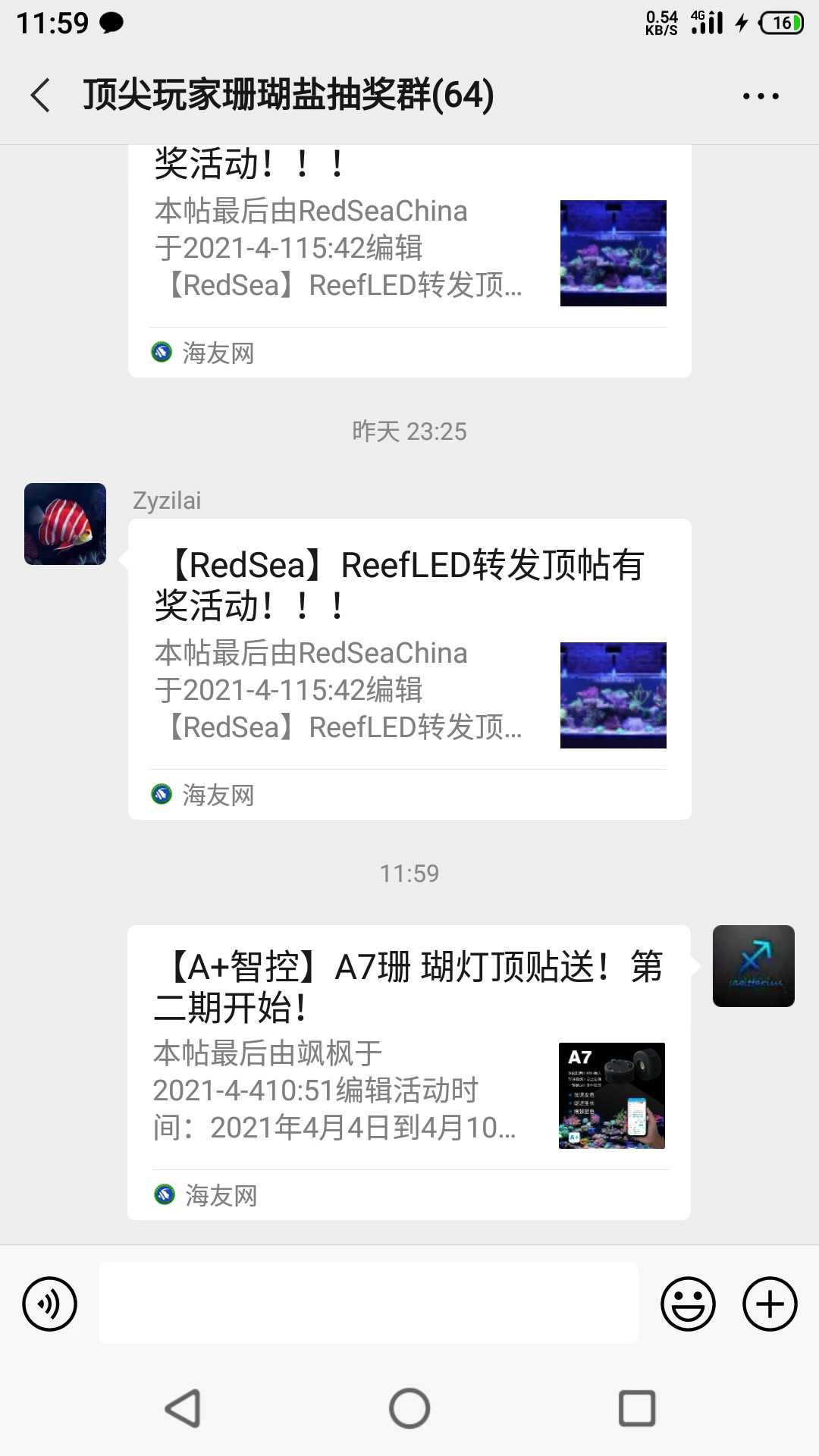Tap the system home button

[x=409, y=1408]
